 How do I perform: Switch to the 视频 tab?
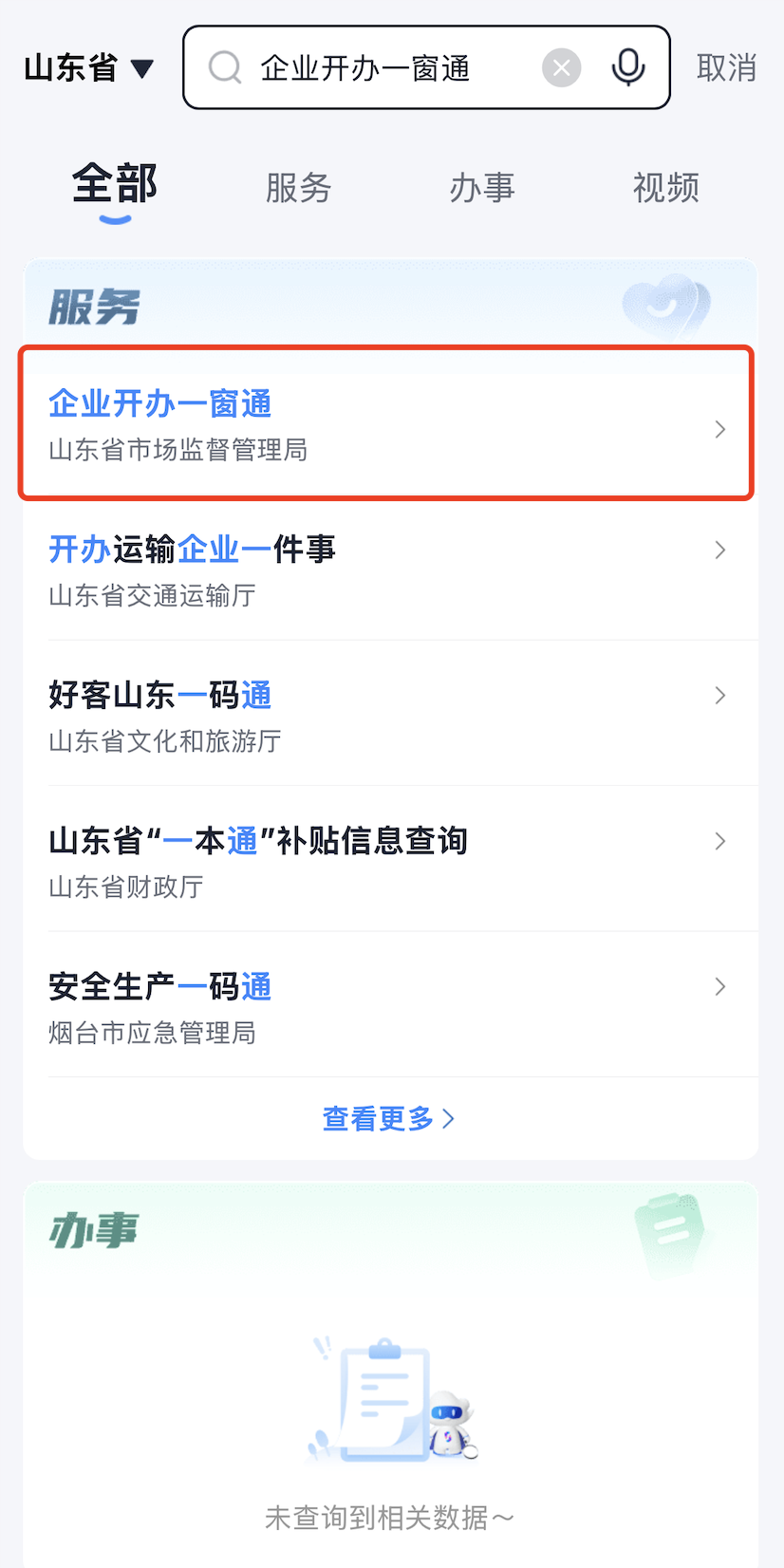tap(665, 188)
